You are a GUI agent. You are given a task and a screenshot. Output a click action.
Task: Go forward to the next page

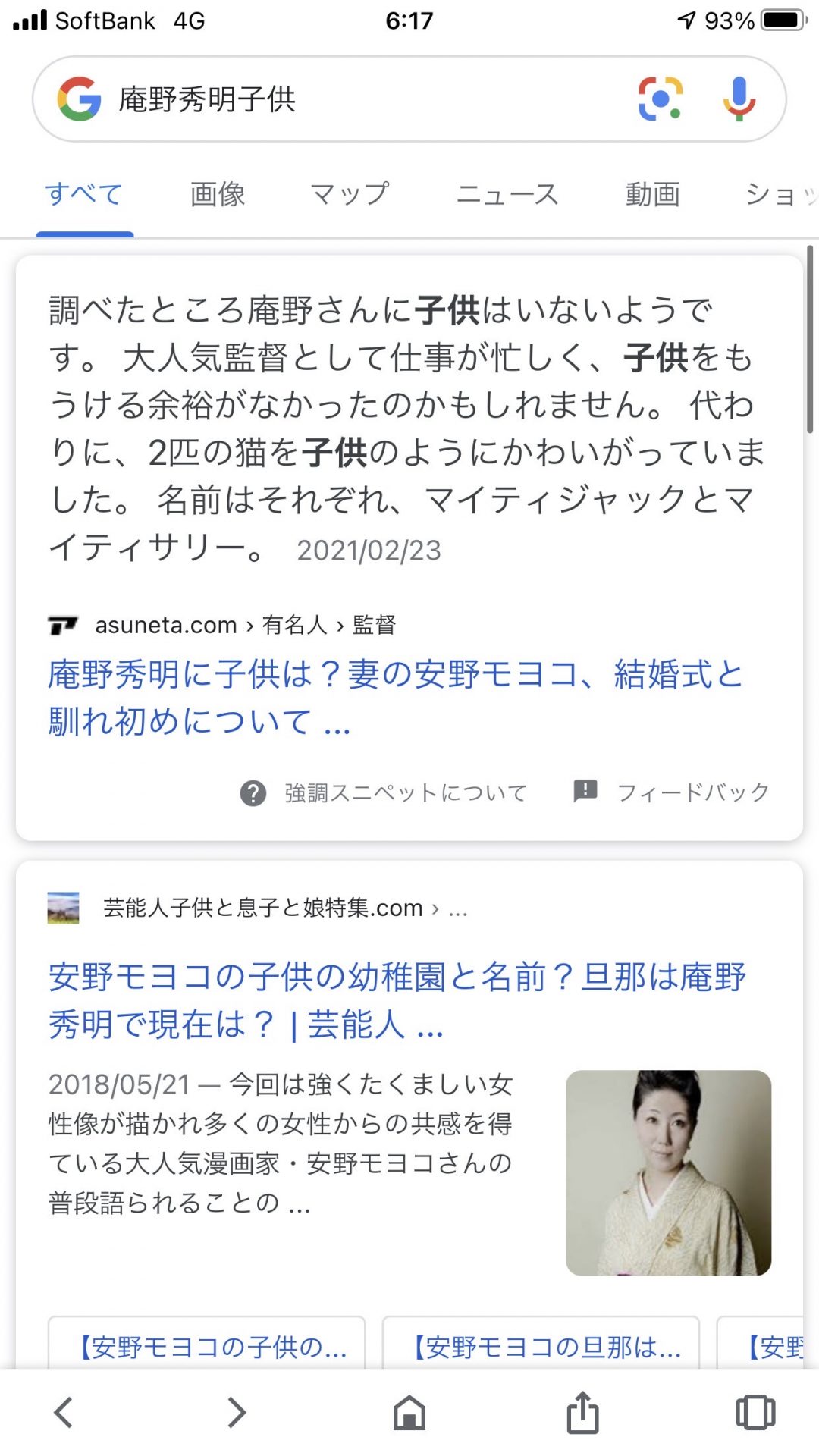pyautogui.click(x=237, y=1412)
